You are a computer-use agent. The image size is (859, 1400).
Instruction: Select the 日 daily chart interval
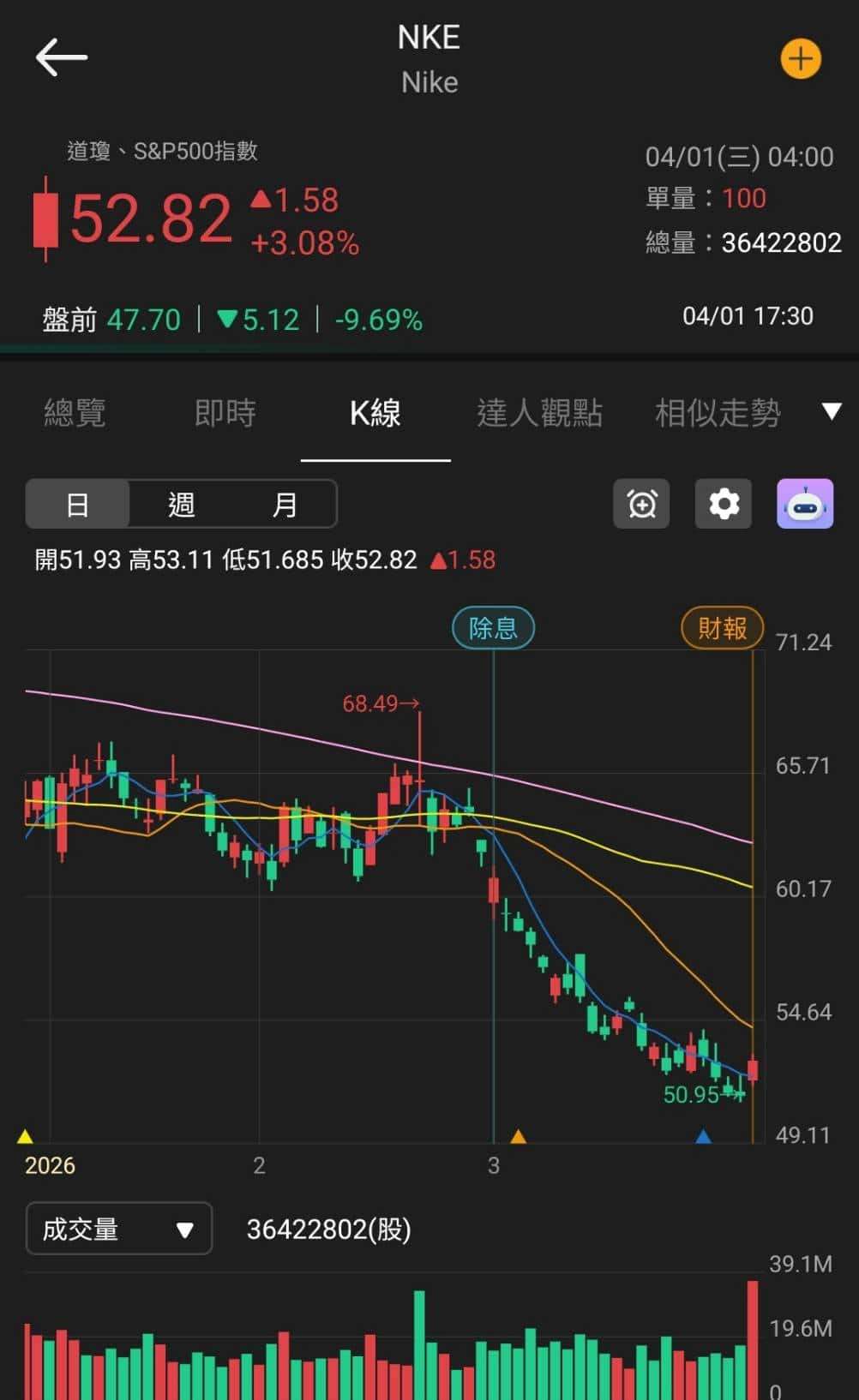pyautogui.click(x=77, y=504)
